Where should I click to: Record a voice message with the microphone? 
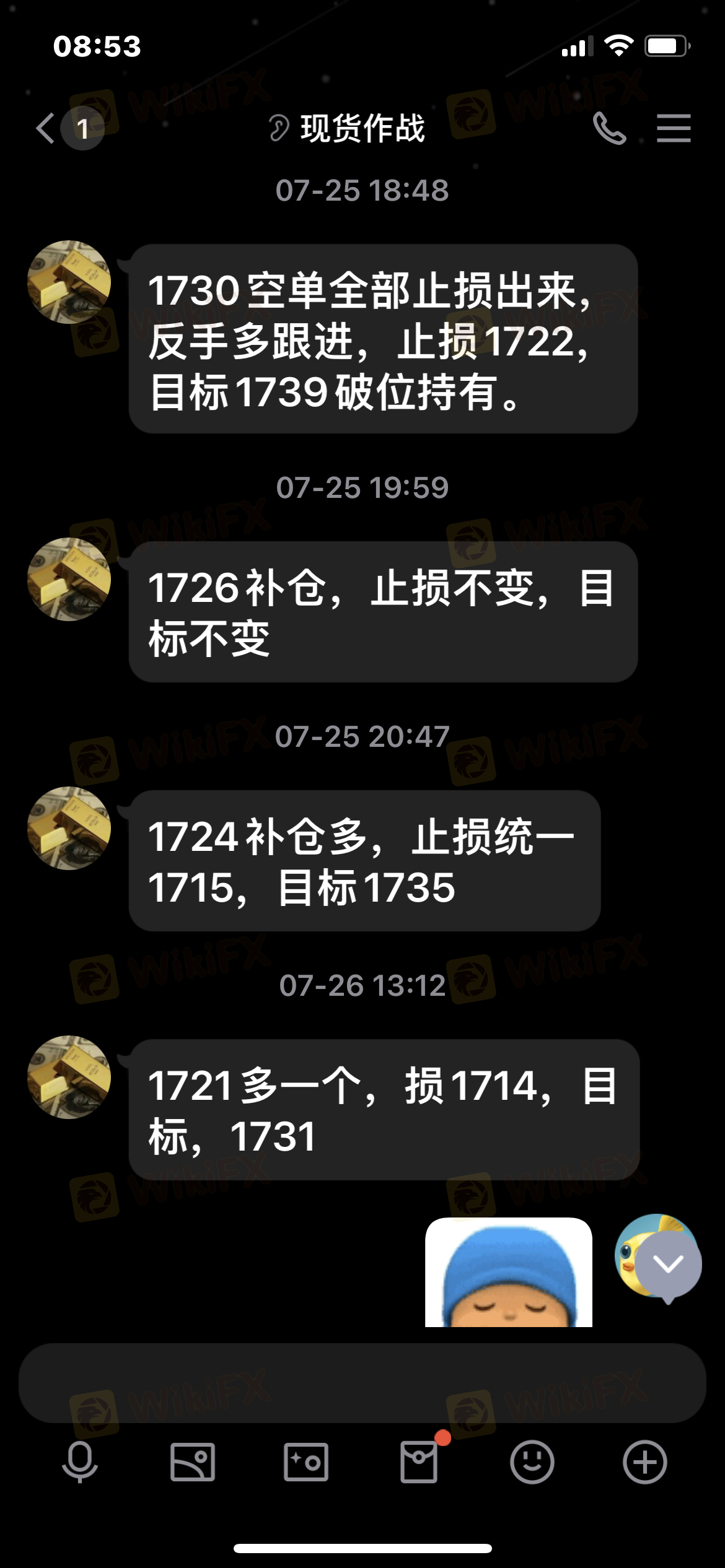80,1461
